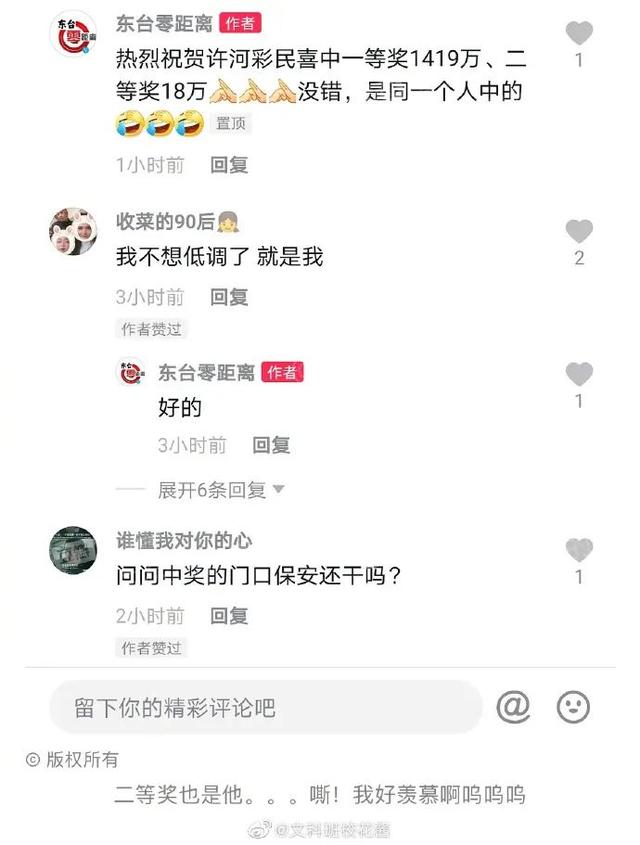Image resolution: width=640 pixels, height=845 pixels.
Task: Reply to the pinned comment by 东台零距离
Action: tap(229, 165)
